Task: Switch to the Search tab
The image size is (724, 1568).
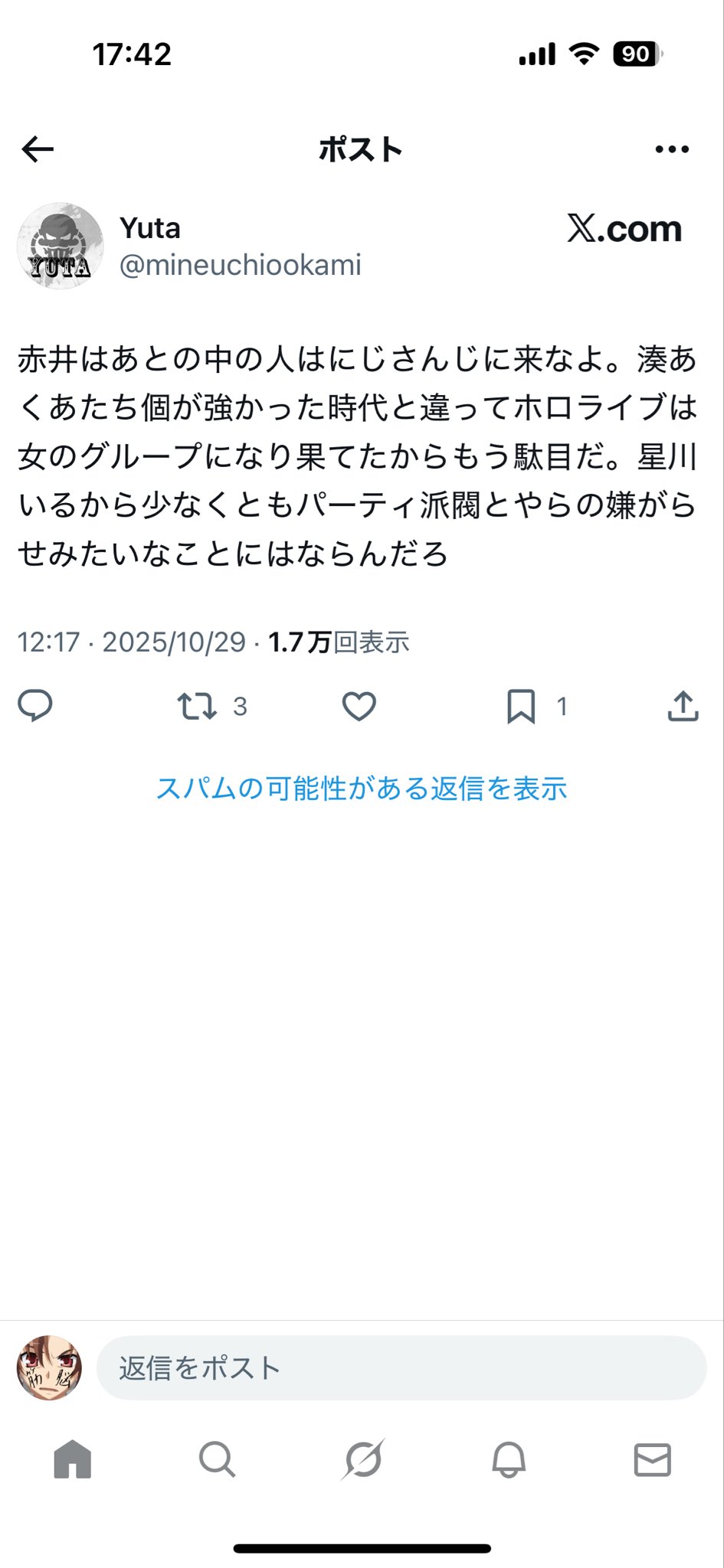Action: click(x=217, y=1459)
